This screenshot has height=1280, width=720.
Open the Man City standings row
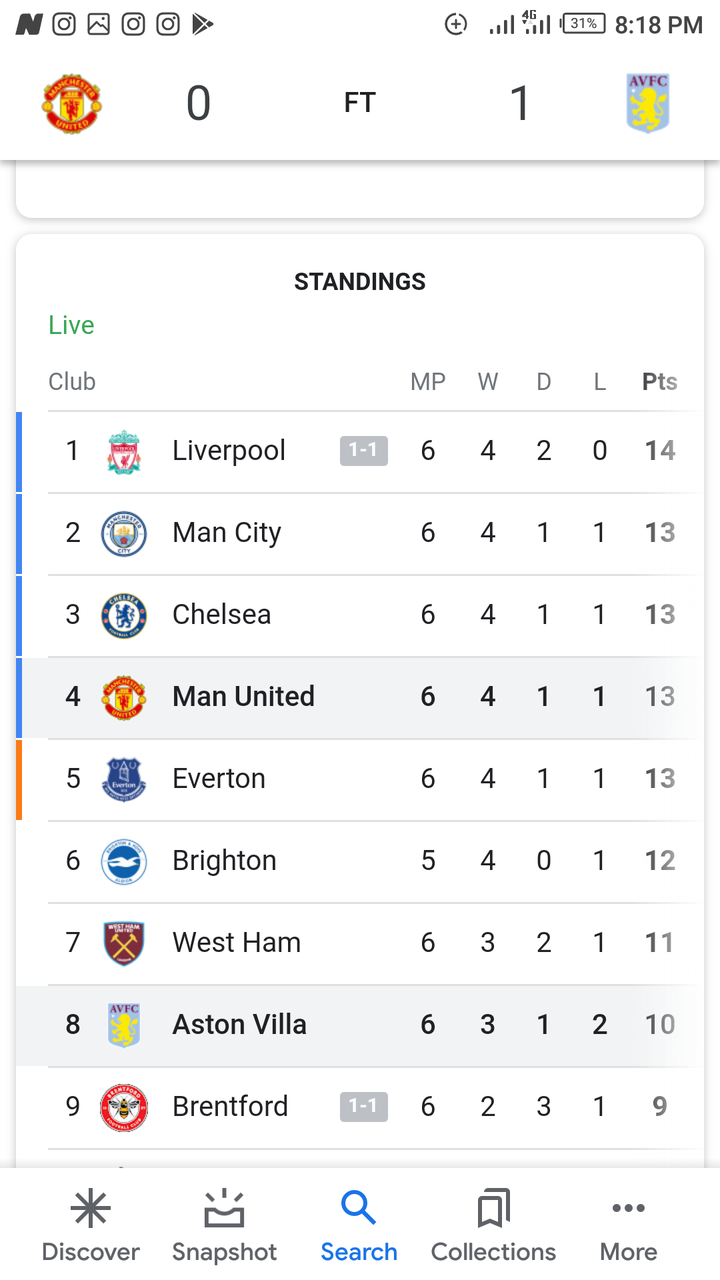(360, 533)
